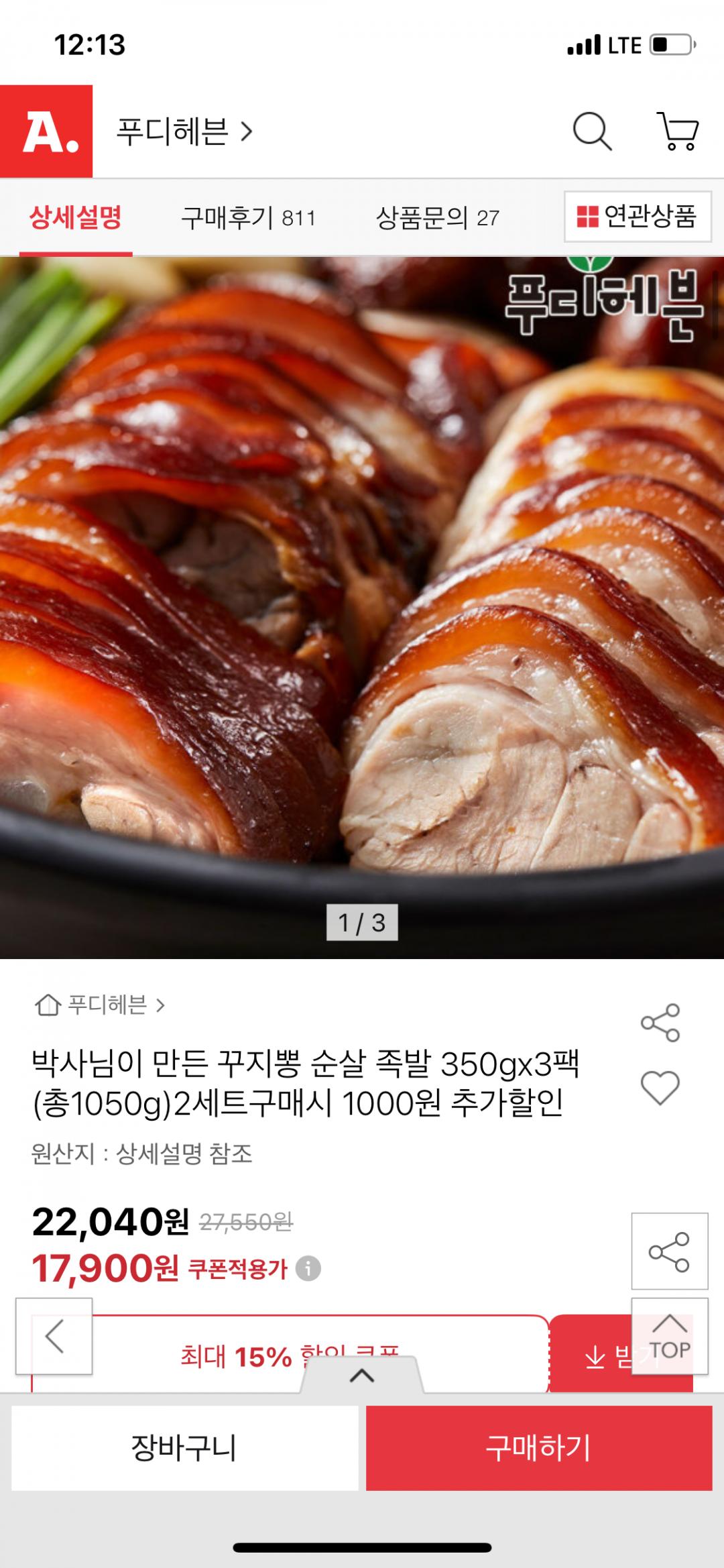Jump to top with TOP button
724x1568 pixels.
coord(669,1337)
